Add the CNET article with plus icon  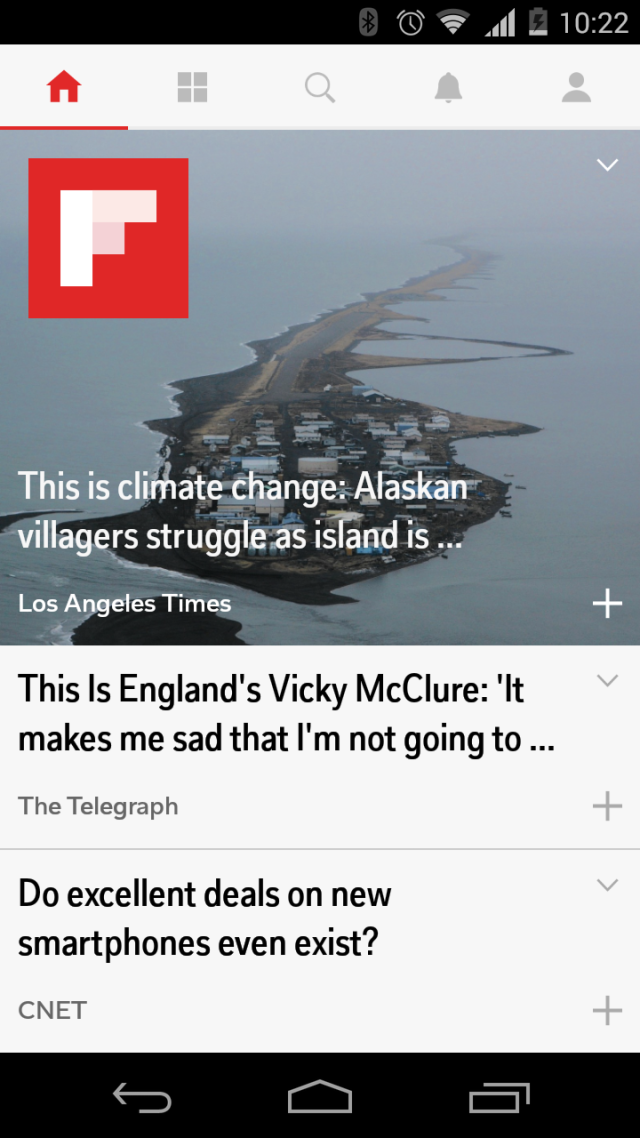(x=607, y=1010)
